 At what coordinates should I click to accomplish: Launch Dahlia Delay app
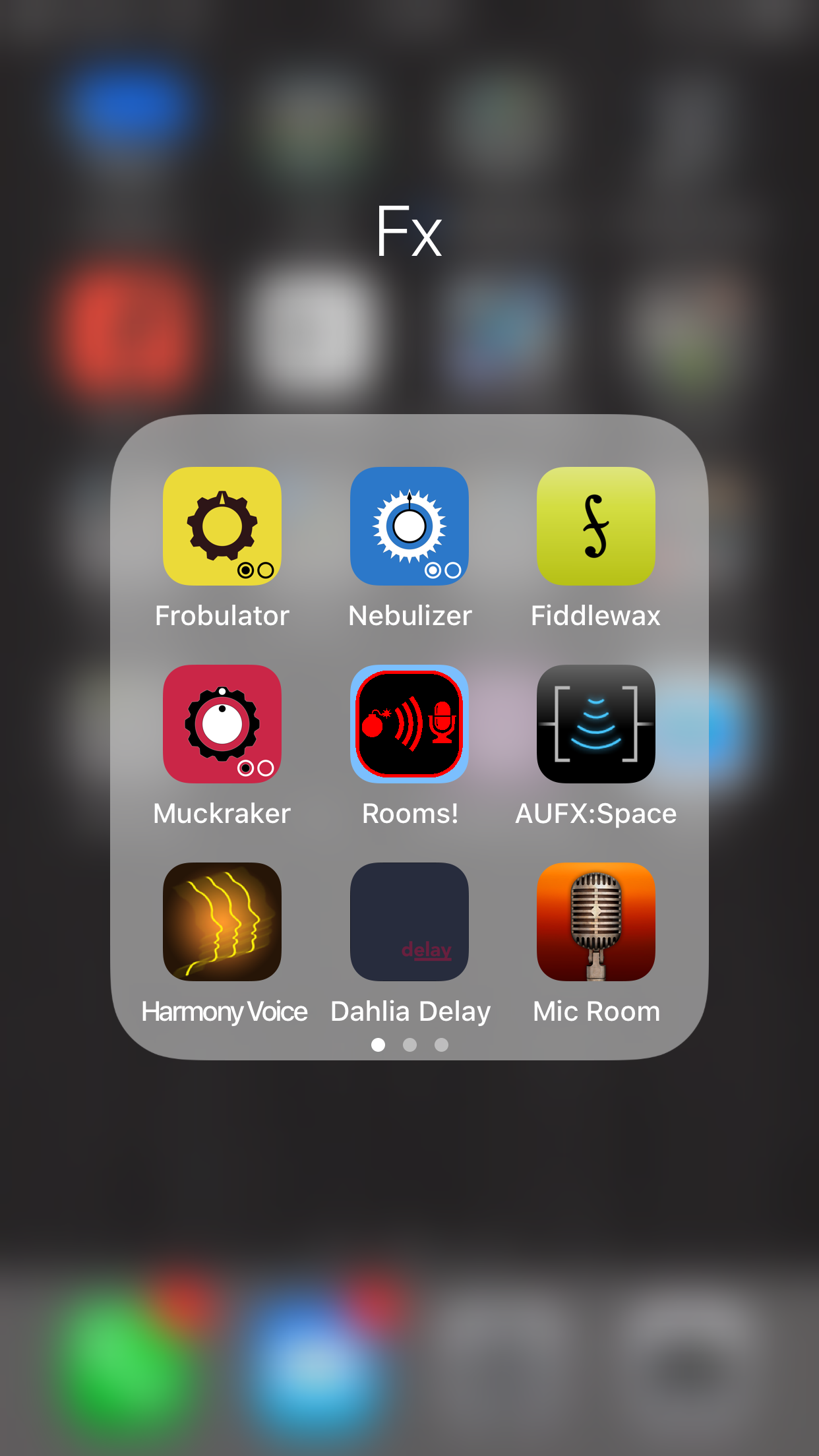409,922
